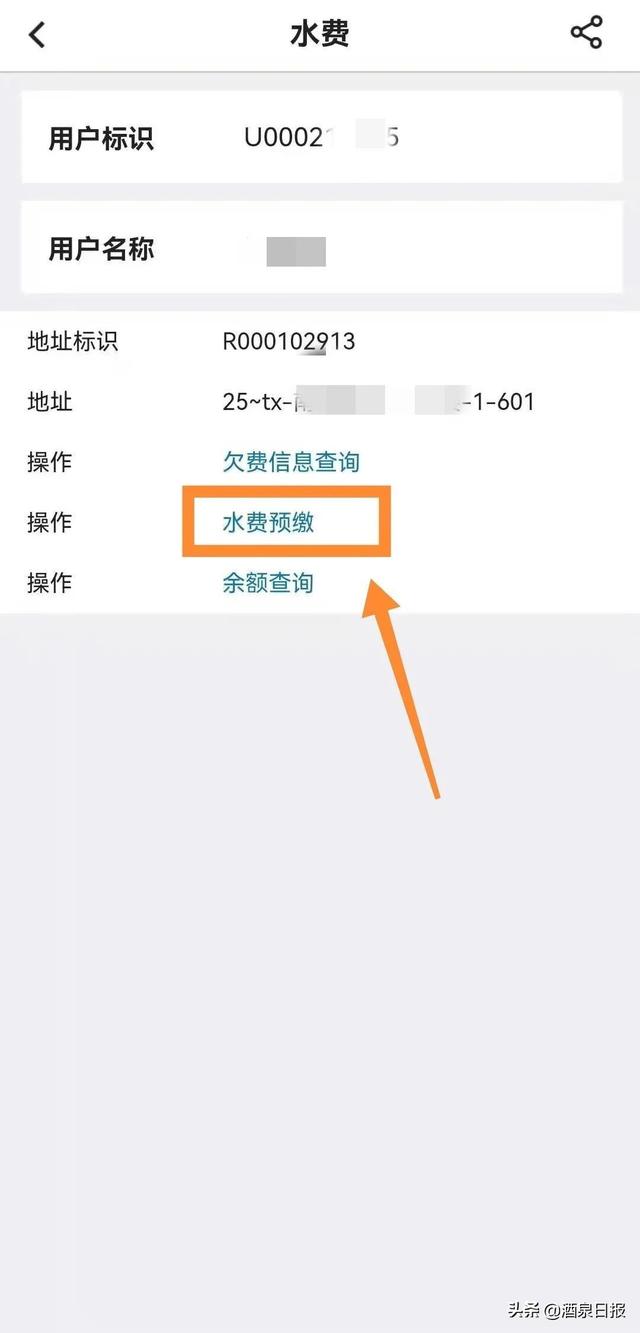Open 欠费信息查询 link
This screenshot has height=1333, width=640.
tap(291, 462)
